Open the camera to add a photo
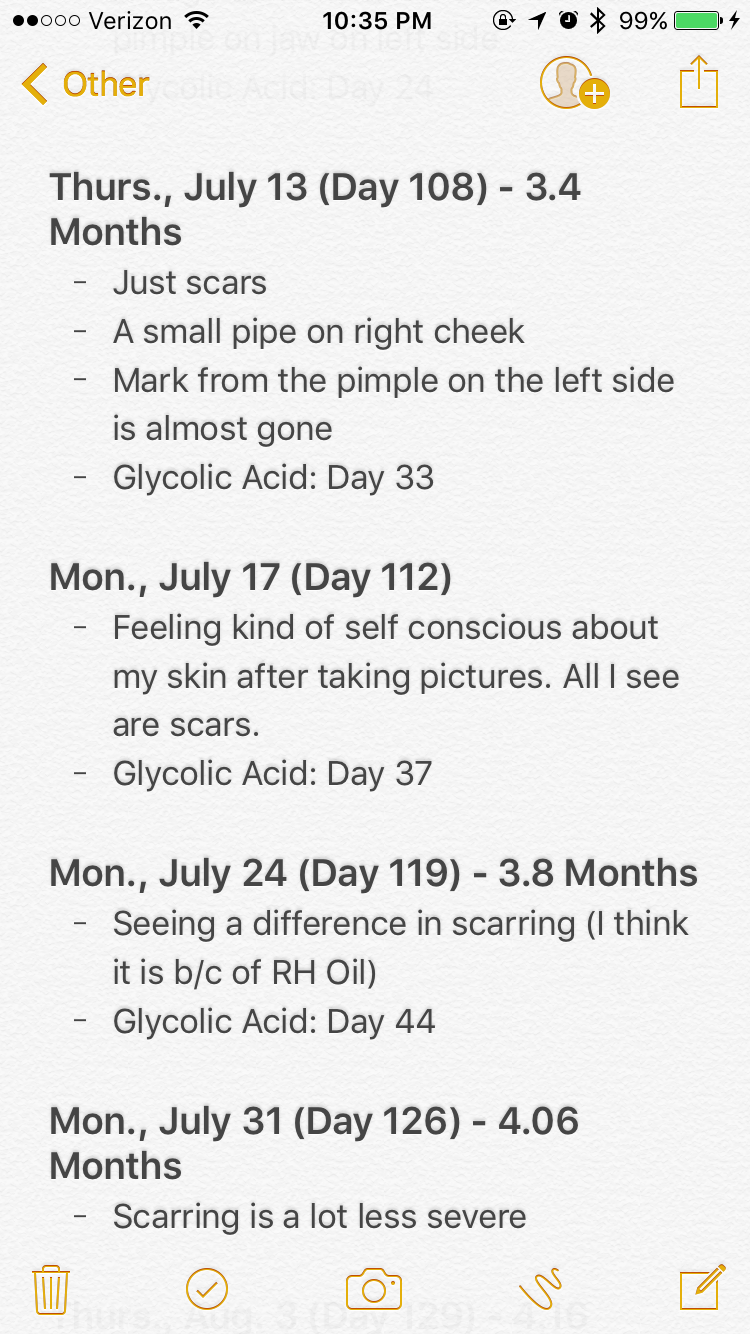The height and width of the screenshot is (1334, 750). (x=374, y=1289)
